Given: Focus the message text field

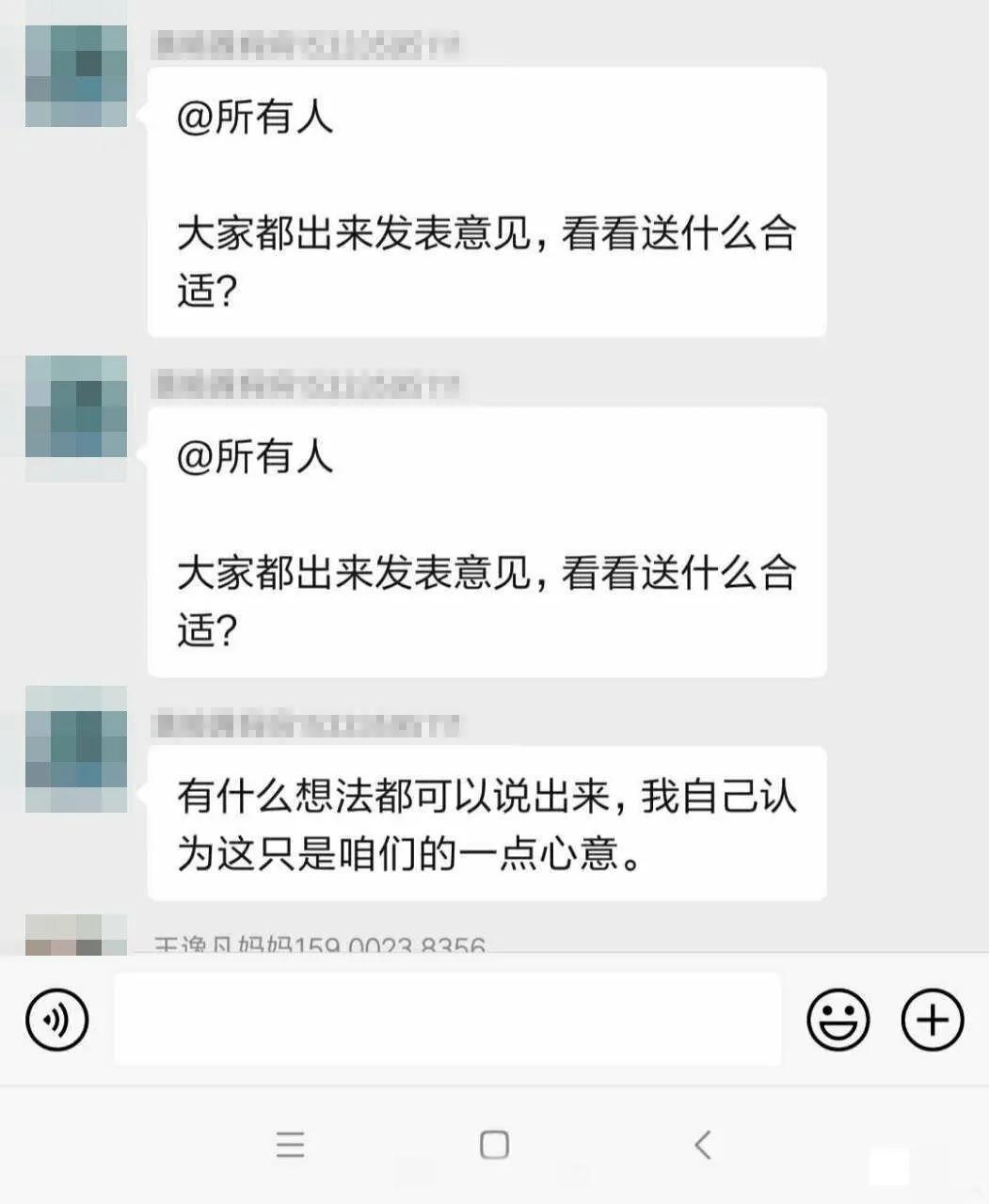Looking at the screenshot, I should 447,1020.
